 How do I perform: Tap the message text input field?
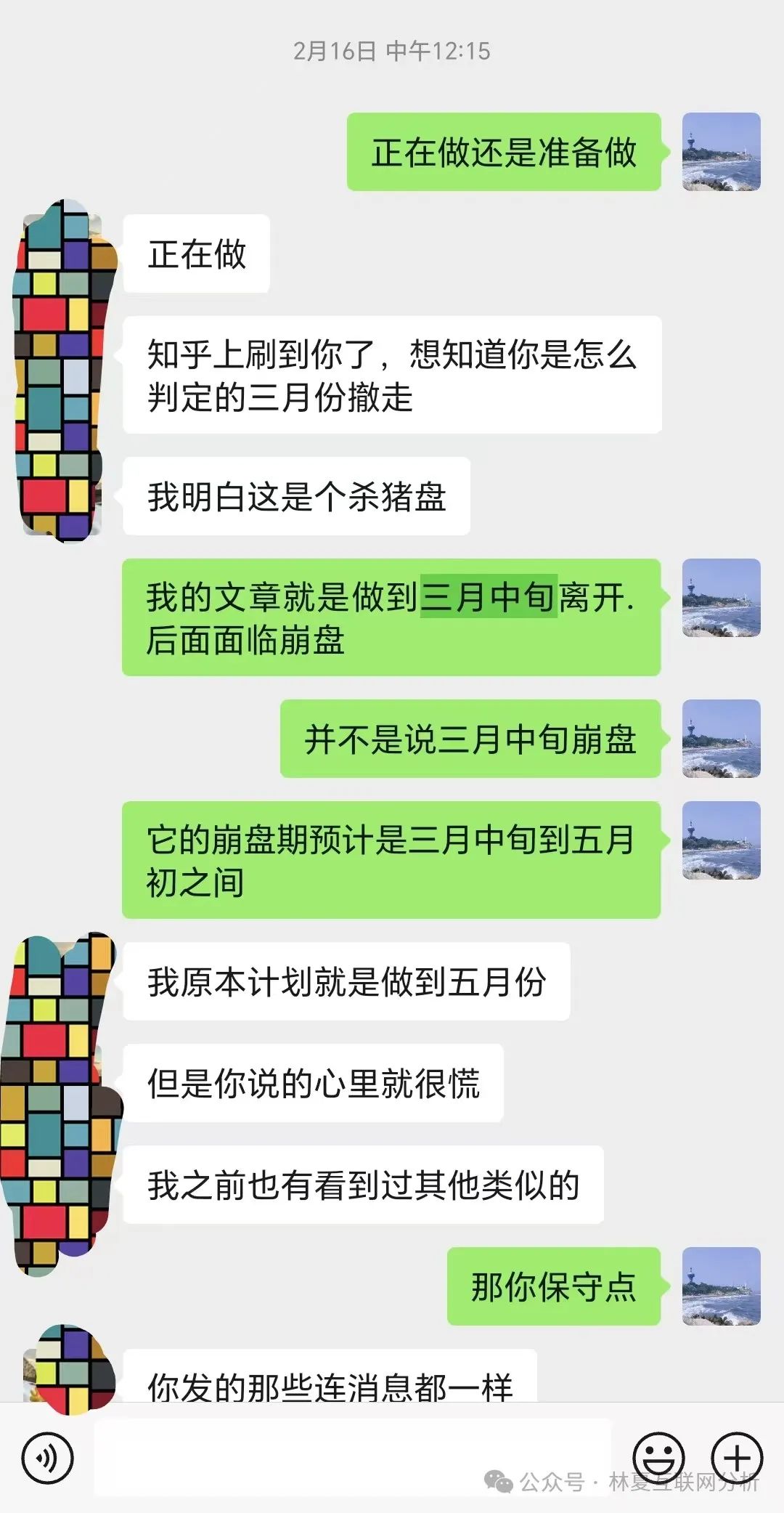pos(352,1457)
